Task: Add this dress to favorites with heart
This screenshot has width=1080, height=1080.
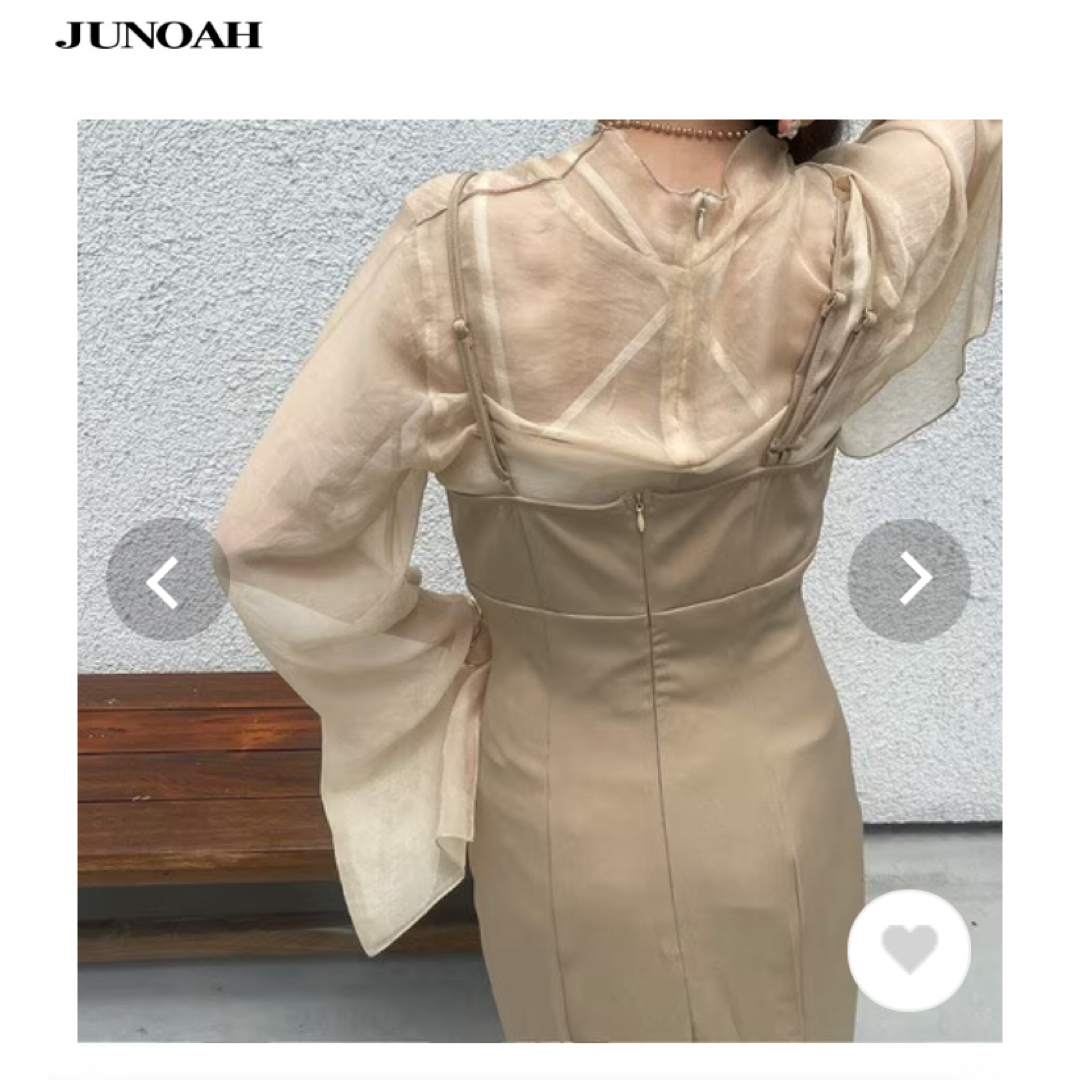Action: [909, 950]
